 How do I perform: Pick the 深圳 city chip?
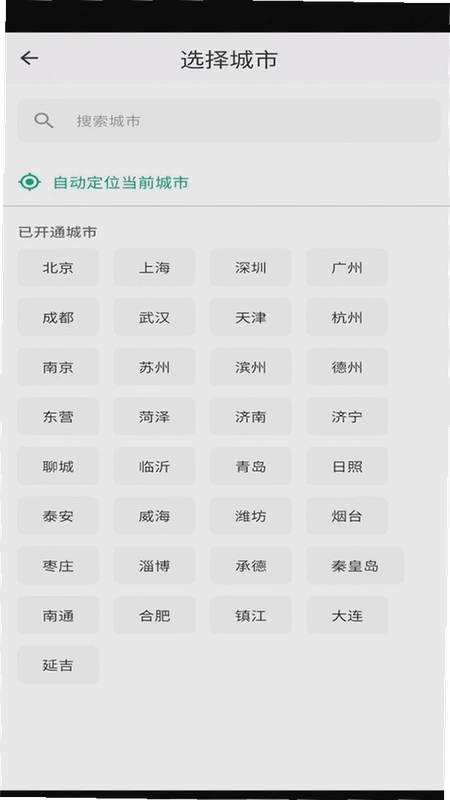tap(251, 267)
